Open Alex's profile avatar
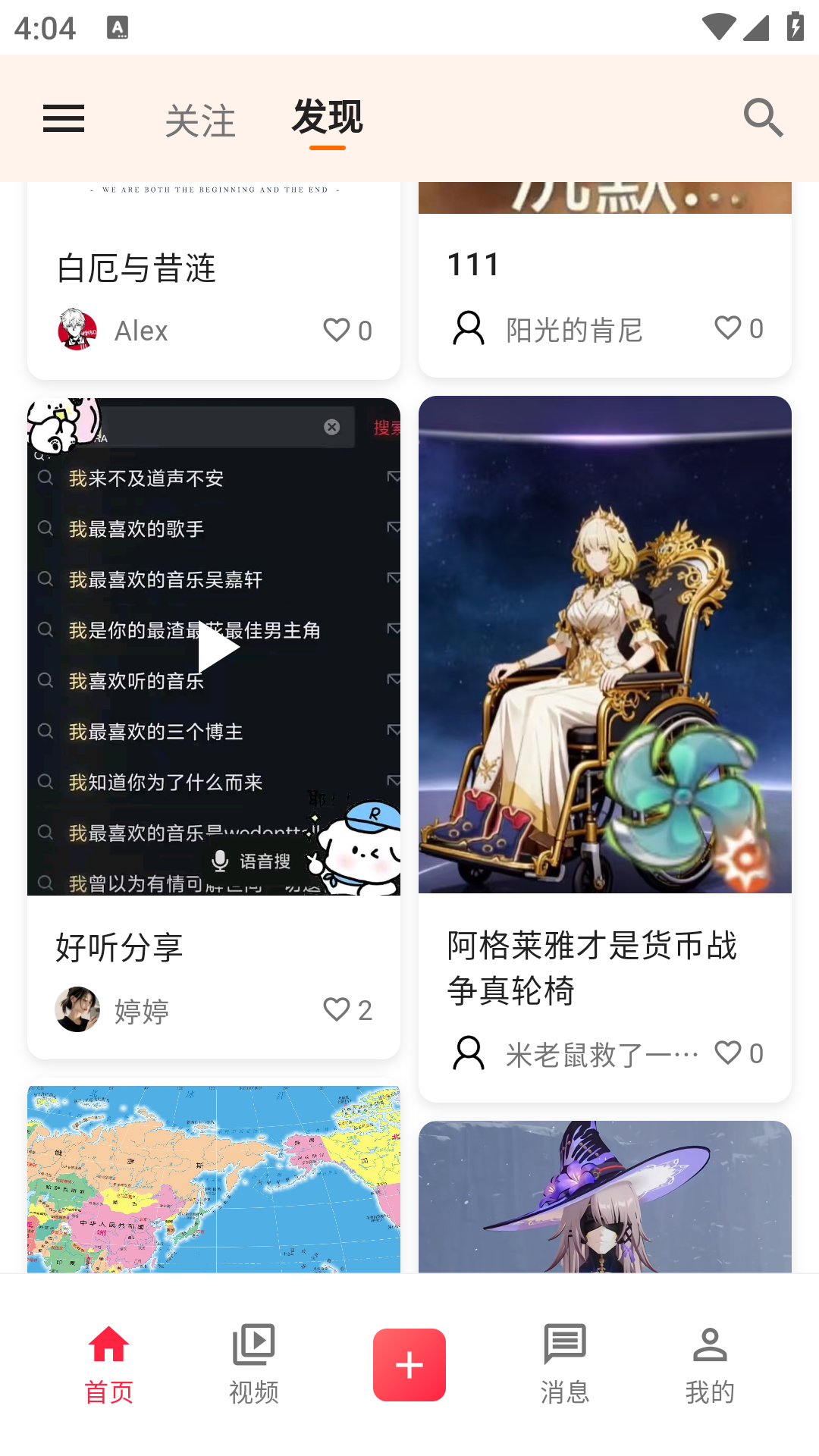The height and width of the screenshot is (1456, 819). pyautogui.click(x=77, y=331)
